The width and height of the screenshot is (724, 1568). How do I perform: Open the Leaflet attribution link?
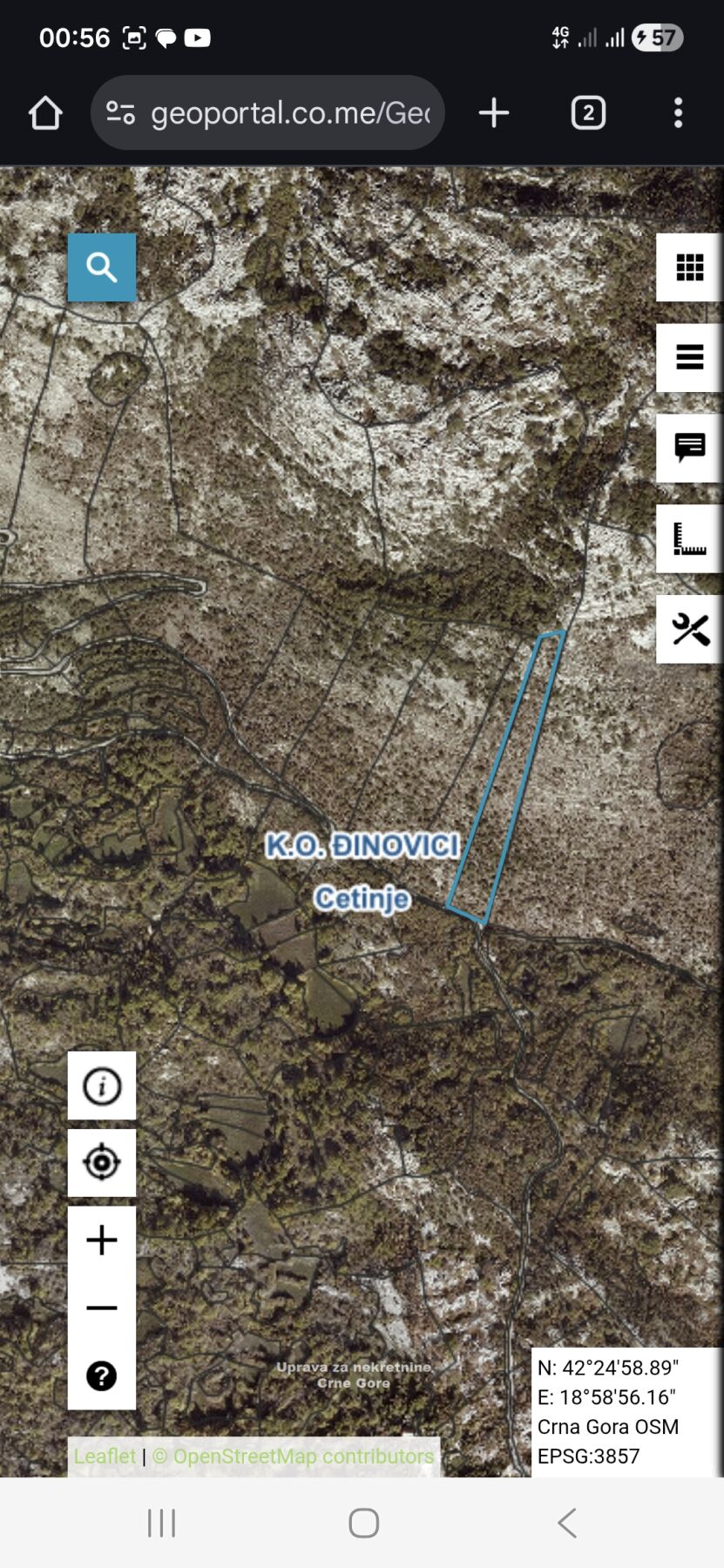coord(105,1456)
